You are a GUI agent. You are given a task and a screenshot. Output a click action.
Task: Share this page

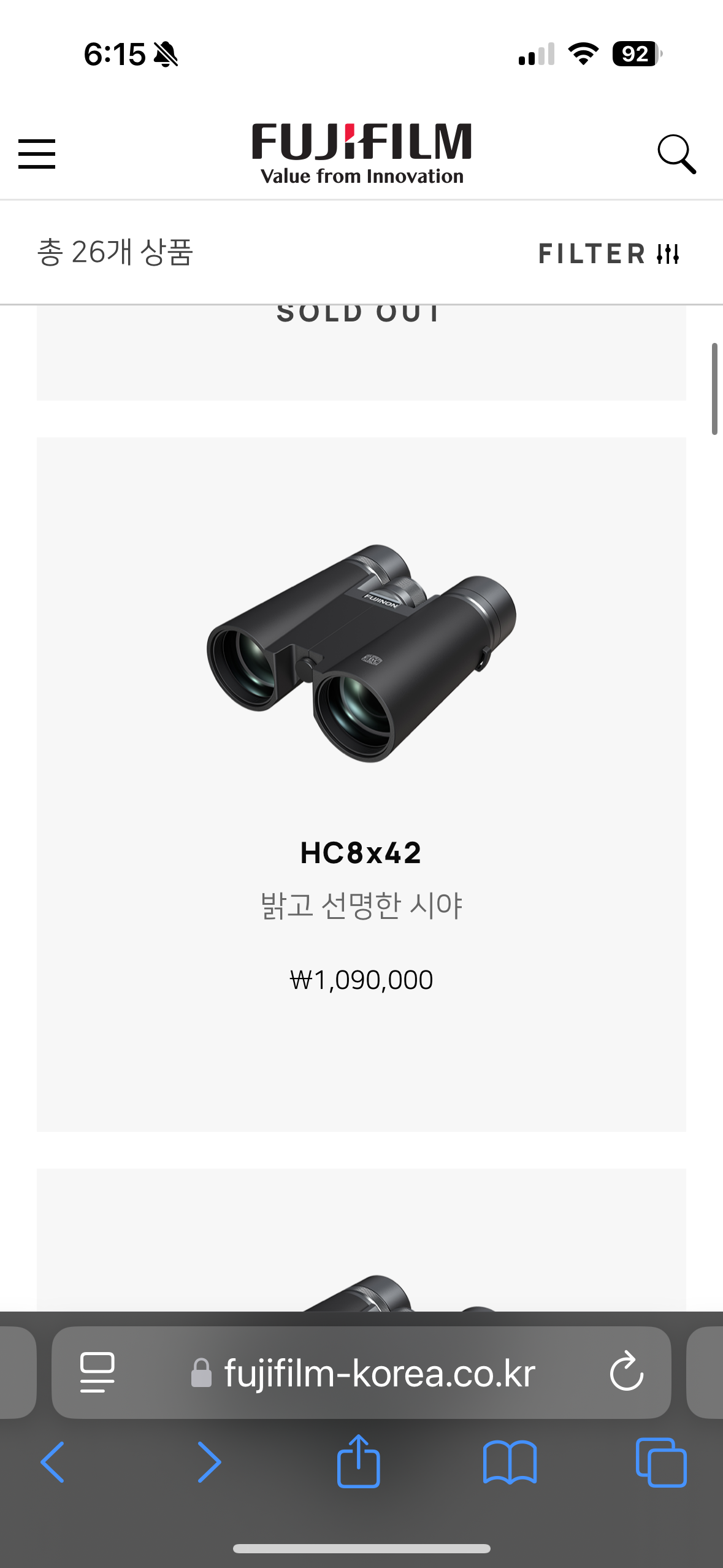tap(359, 1461)
